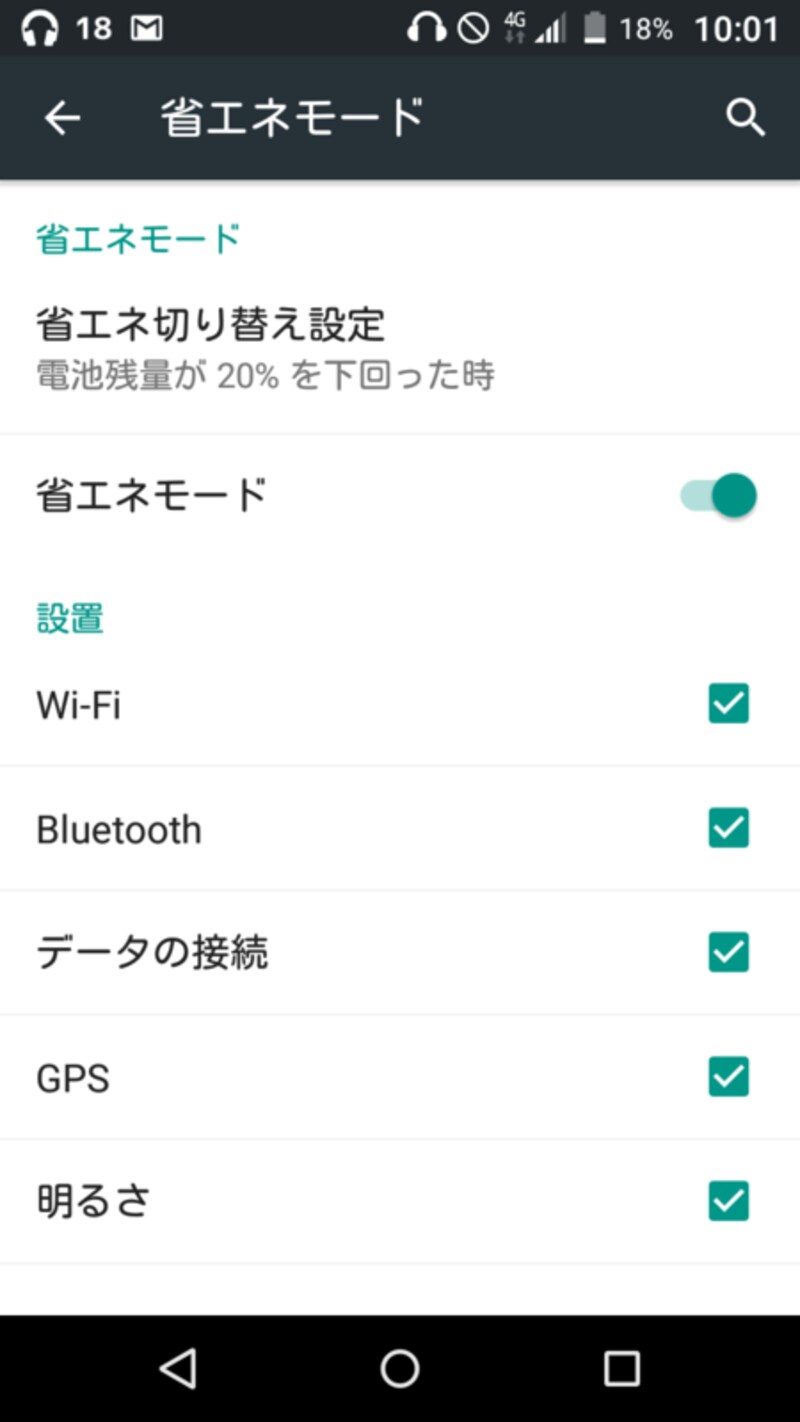Tap the notification count icon showing 18

pos(93,27)
